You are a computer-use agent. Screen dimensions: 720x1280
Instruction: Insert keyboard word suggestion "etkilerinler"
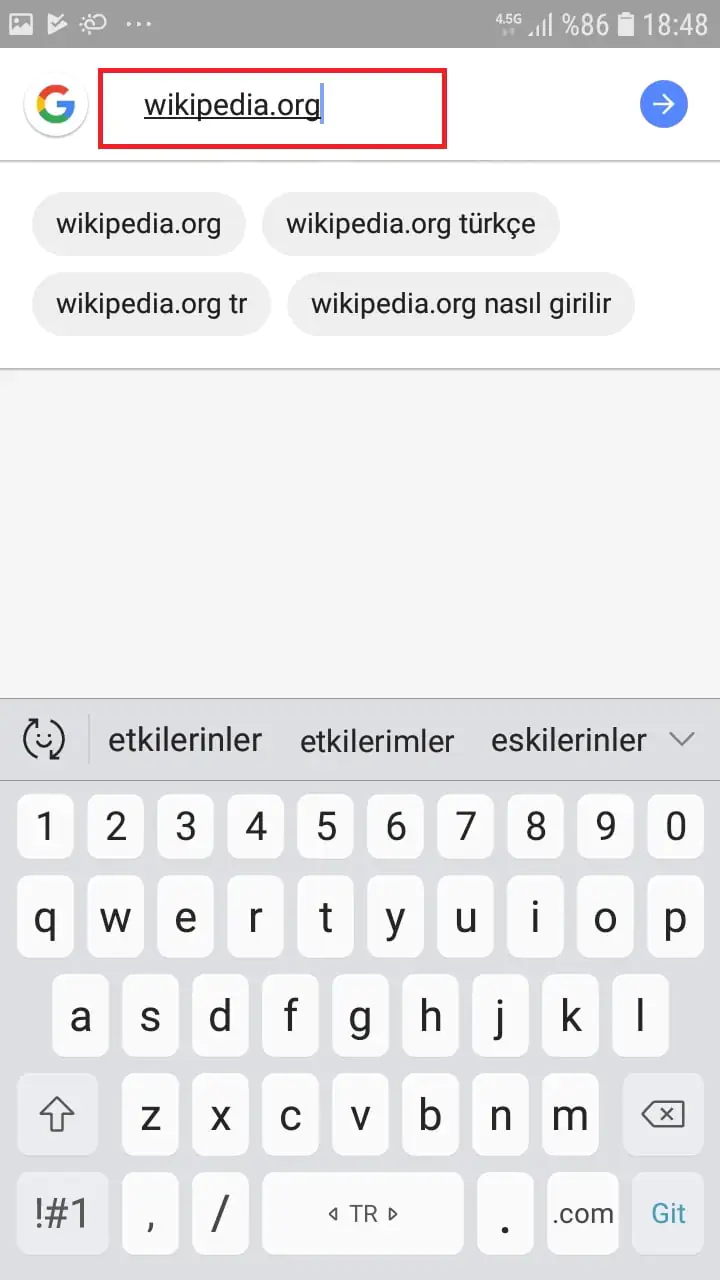(x=185, y=740)
